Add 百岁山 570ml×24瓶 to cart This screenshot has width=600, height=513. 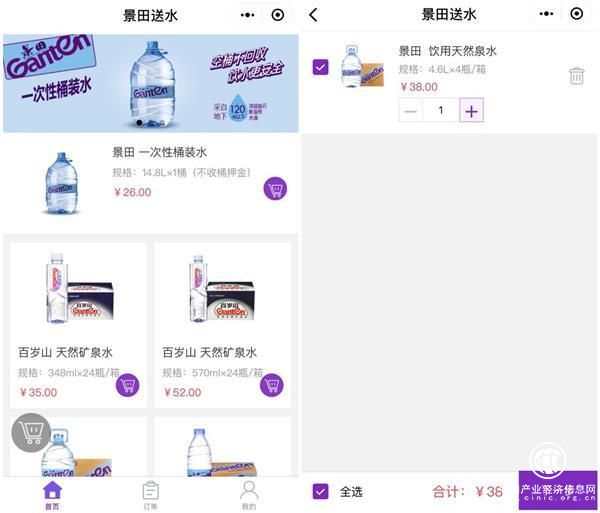click(271, 385)
